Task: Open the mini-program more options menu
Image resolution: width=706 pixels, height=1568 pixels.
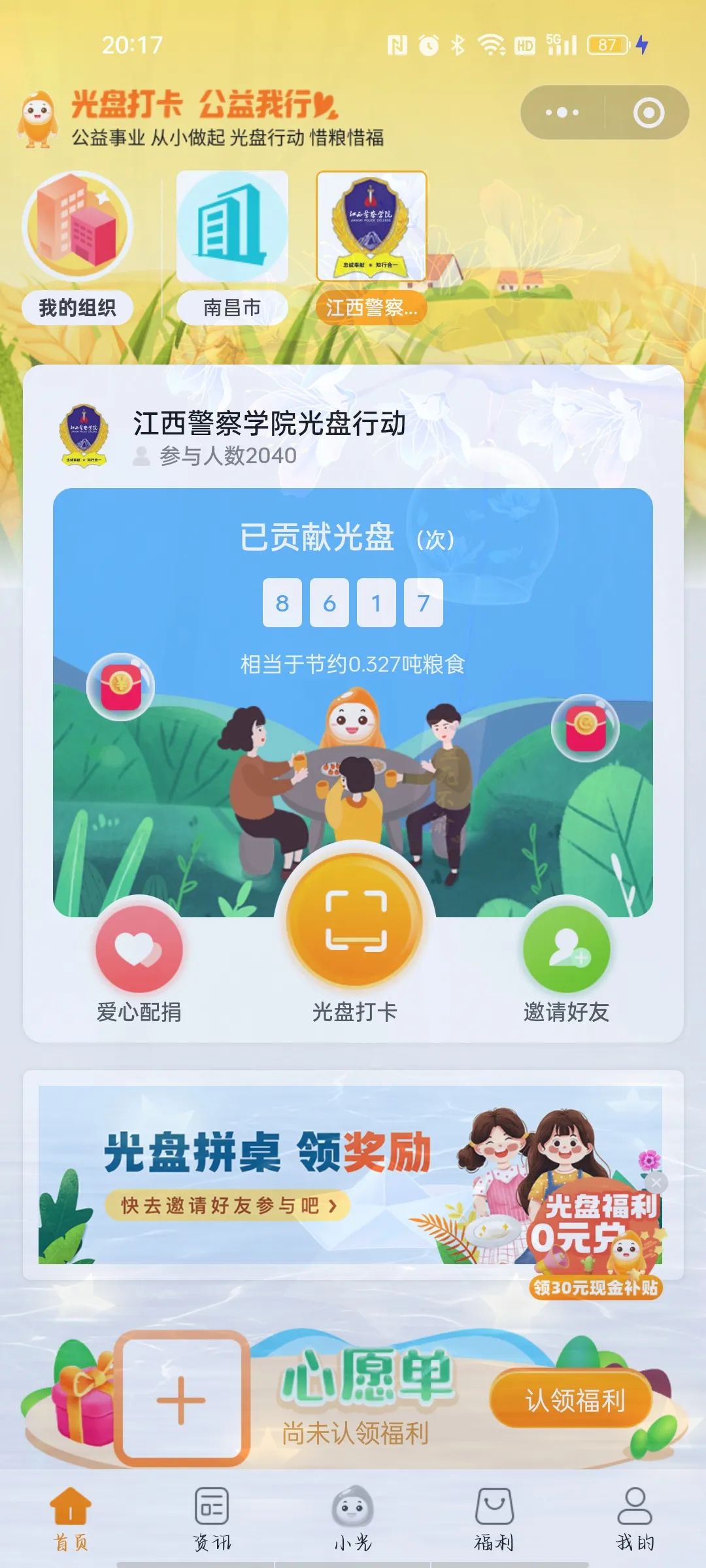Action: [562, 112]
